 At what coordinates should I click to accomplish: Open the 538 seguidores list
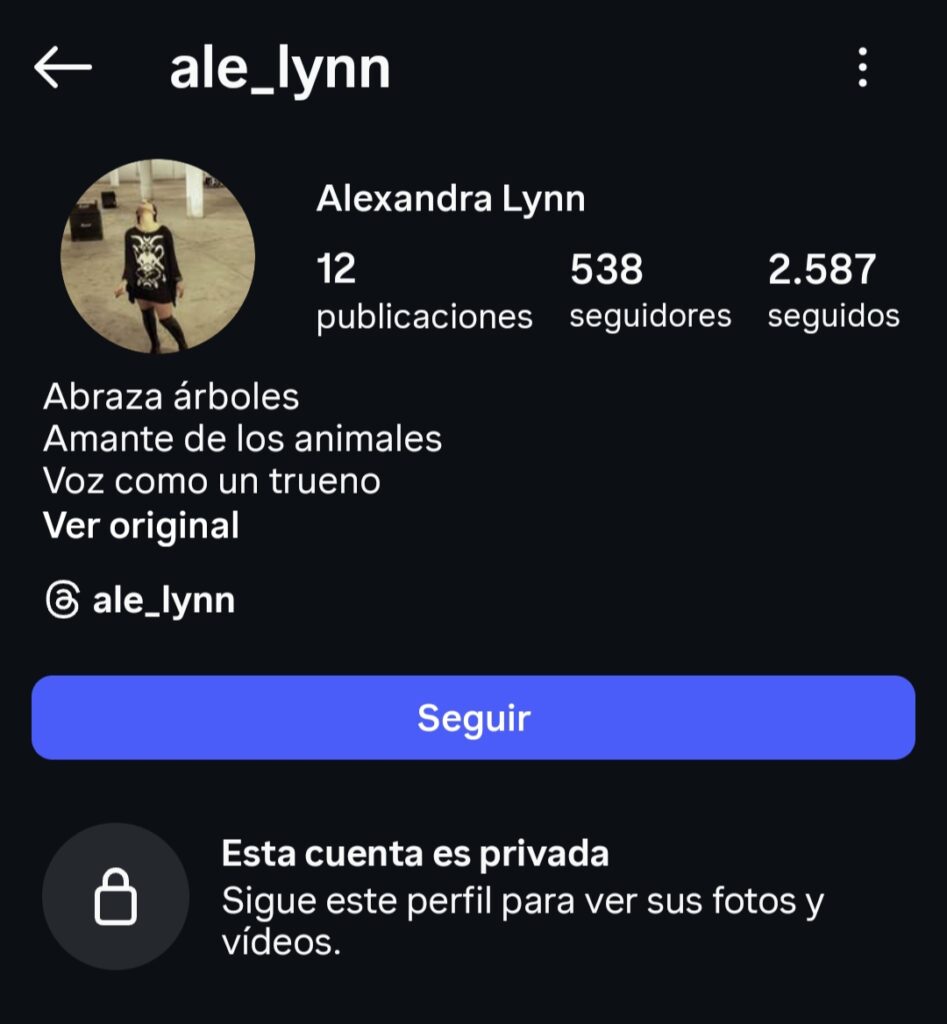pos(649,291)
